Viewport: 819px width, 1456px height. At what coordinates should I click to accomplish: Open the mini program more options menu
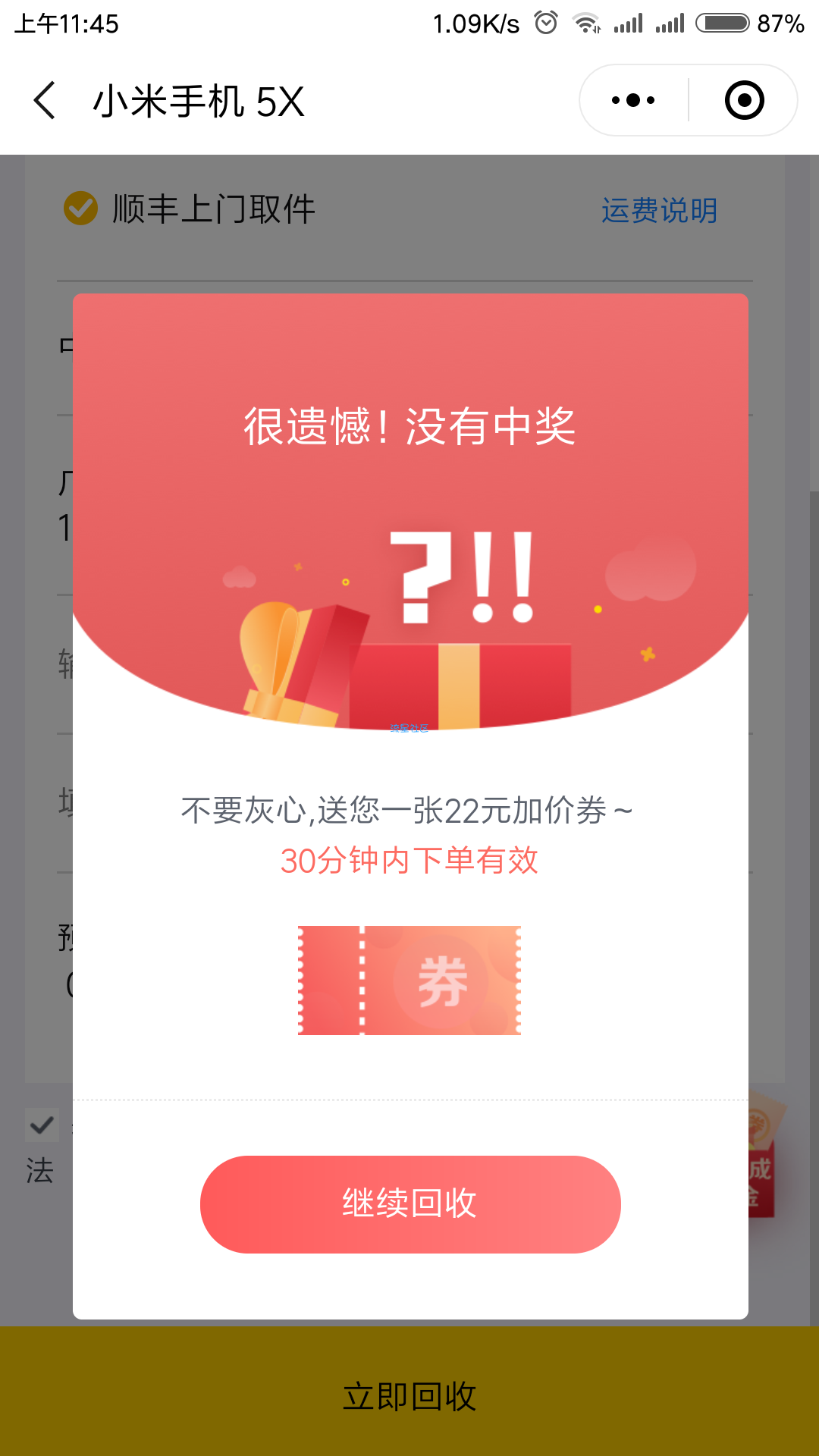pos(633,100)
